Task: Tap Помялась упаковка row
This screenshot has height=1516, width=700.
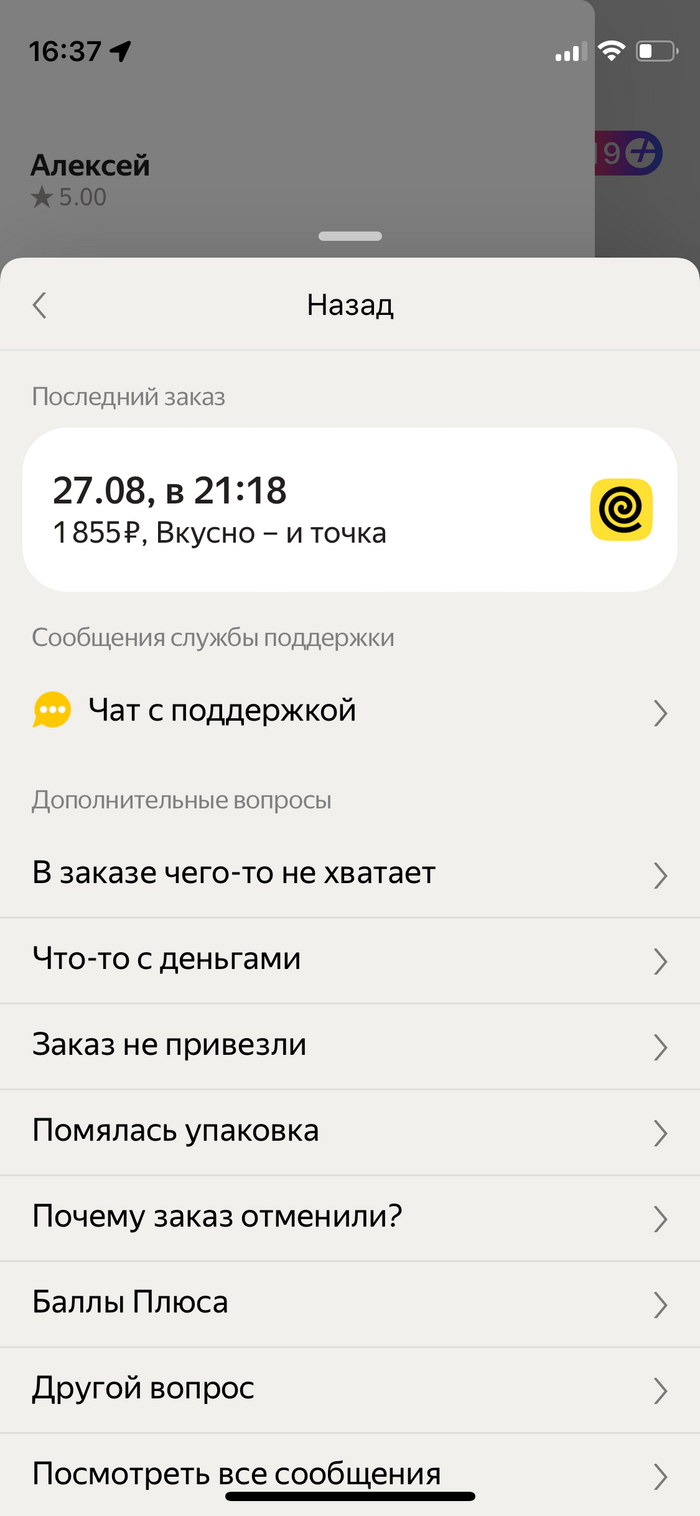Action: [x=350, y=1132]
